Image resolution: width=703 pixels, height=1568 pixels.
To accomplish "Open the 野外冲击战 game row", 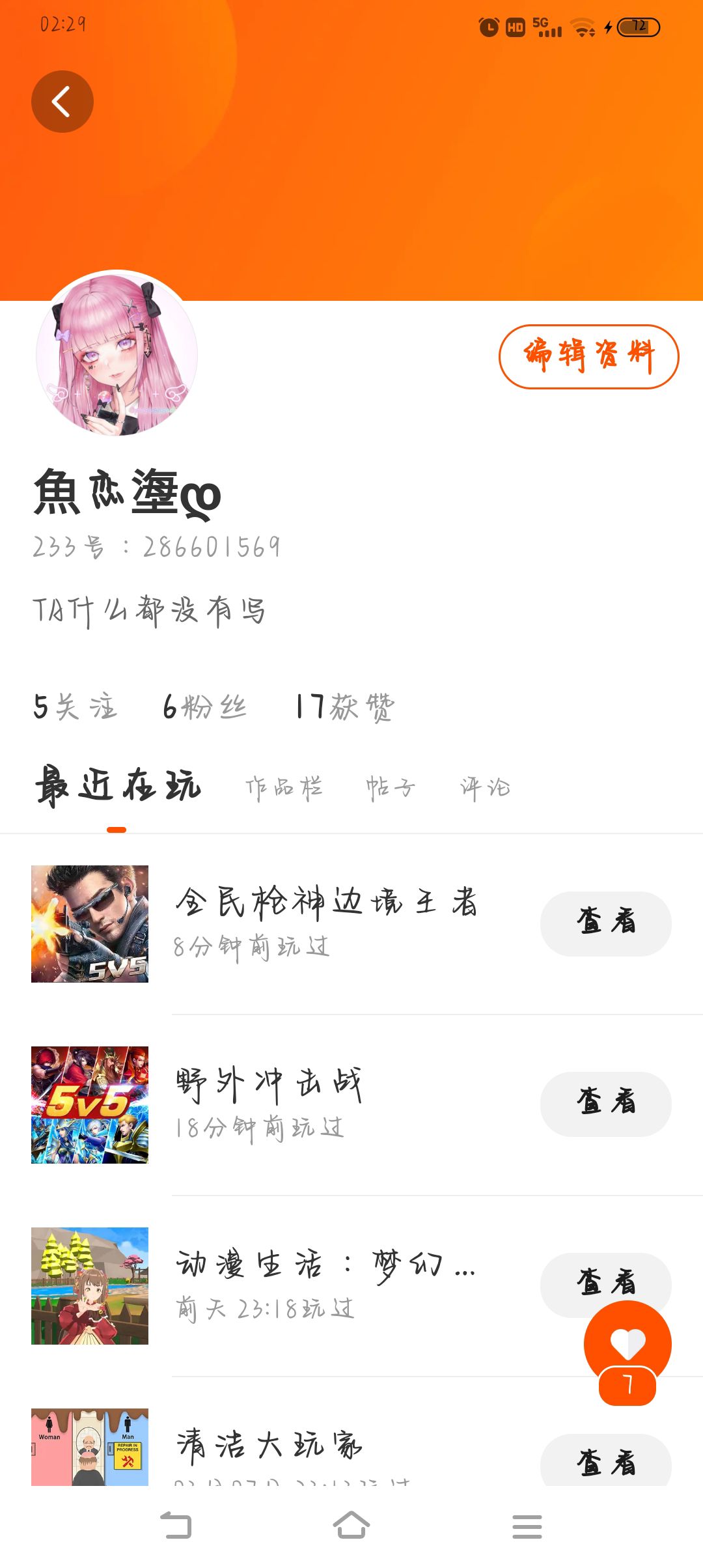I will pyautogui.click(x=325, y=1104).
